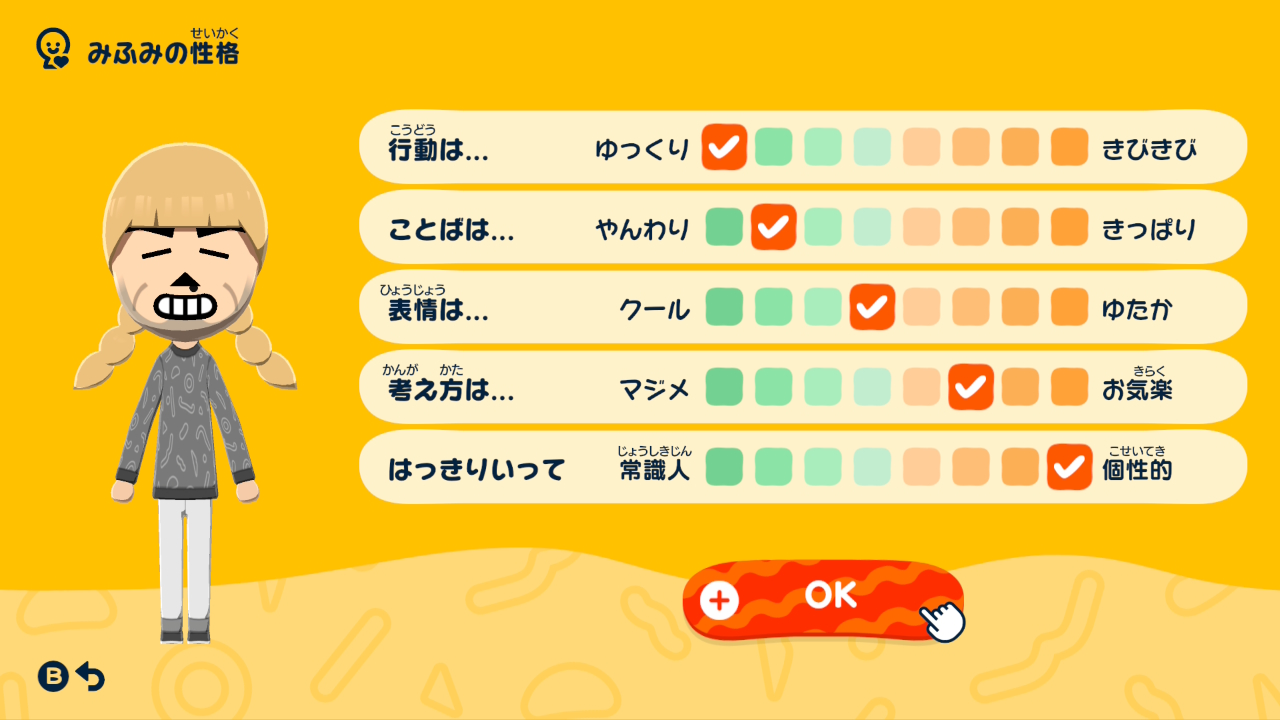The height and width of the screenshot is (720, 1280).
Task: Set 行動は to the きびきび end box
Action: pyautogui.click(x=1069, y=148)
